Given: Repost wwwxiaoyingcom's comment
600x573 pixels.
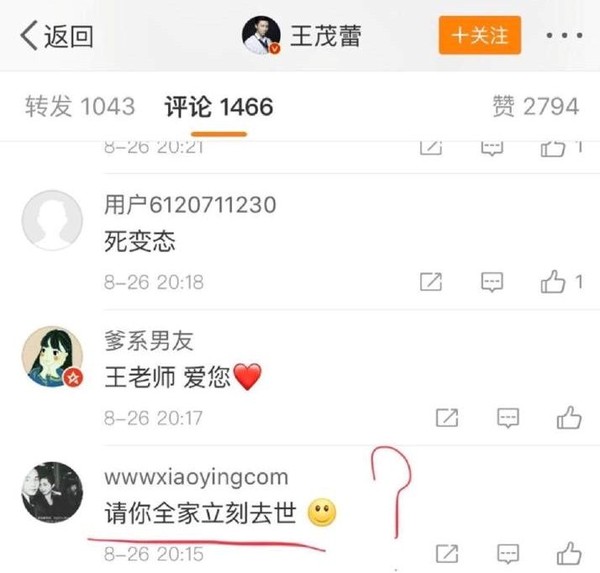Looking at the screenshot, I should (447, 552).
